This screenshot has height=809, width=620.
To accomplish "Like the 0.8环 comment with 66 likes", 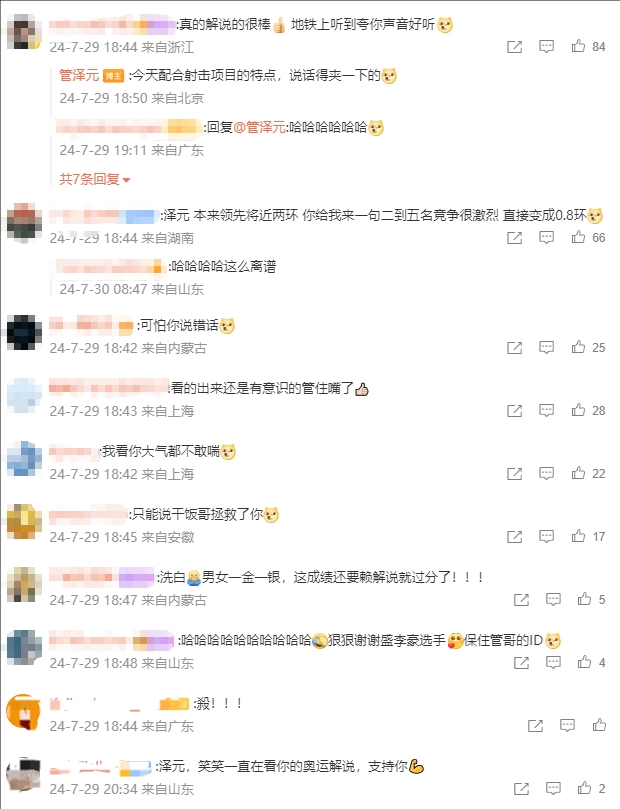I will pyautogui.click(x=578, y=238).
